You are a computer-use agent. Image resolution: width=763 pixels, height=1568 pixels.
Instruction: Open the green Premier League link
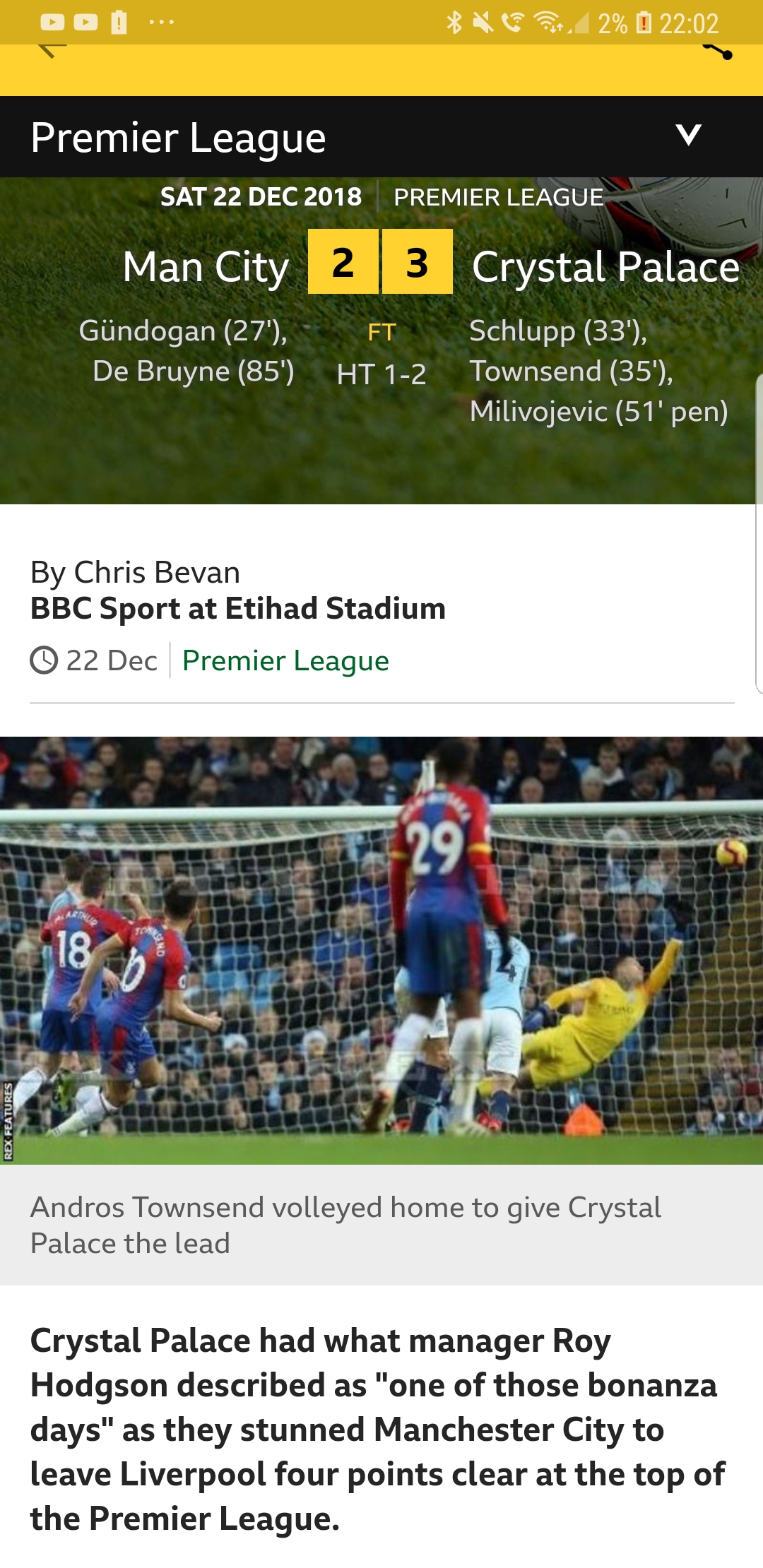click(x=285, y=661)
